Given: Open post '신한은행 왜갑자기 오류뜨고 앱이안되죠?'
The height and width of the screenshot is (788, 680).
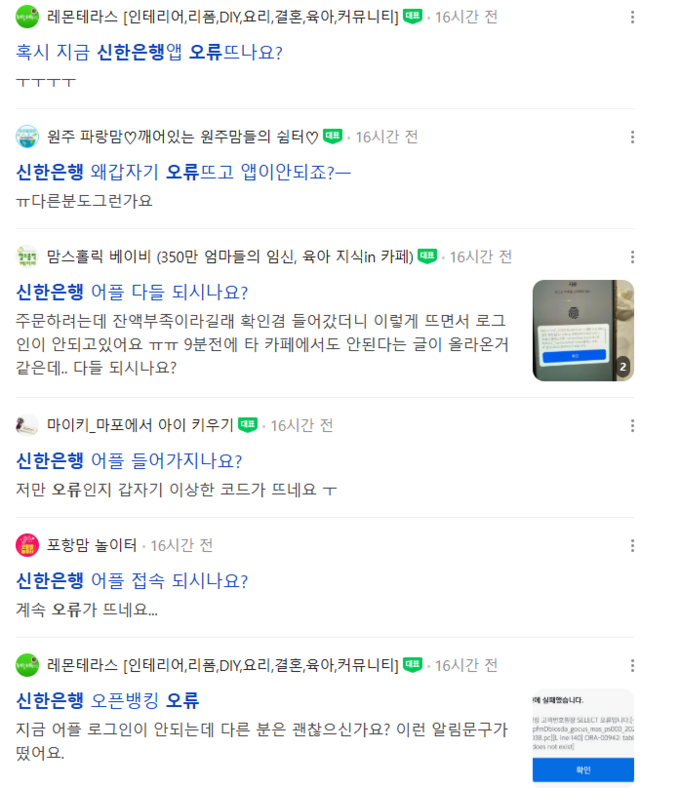Looking at the screenshot, I should click(184, 172).
